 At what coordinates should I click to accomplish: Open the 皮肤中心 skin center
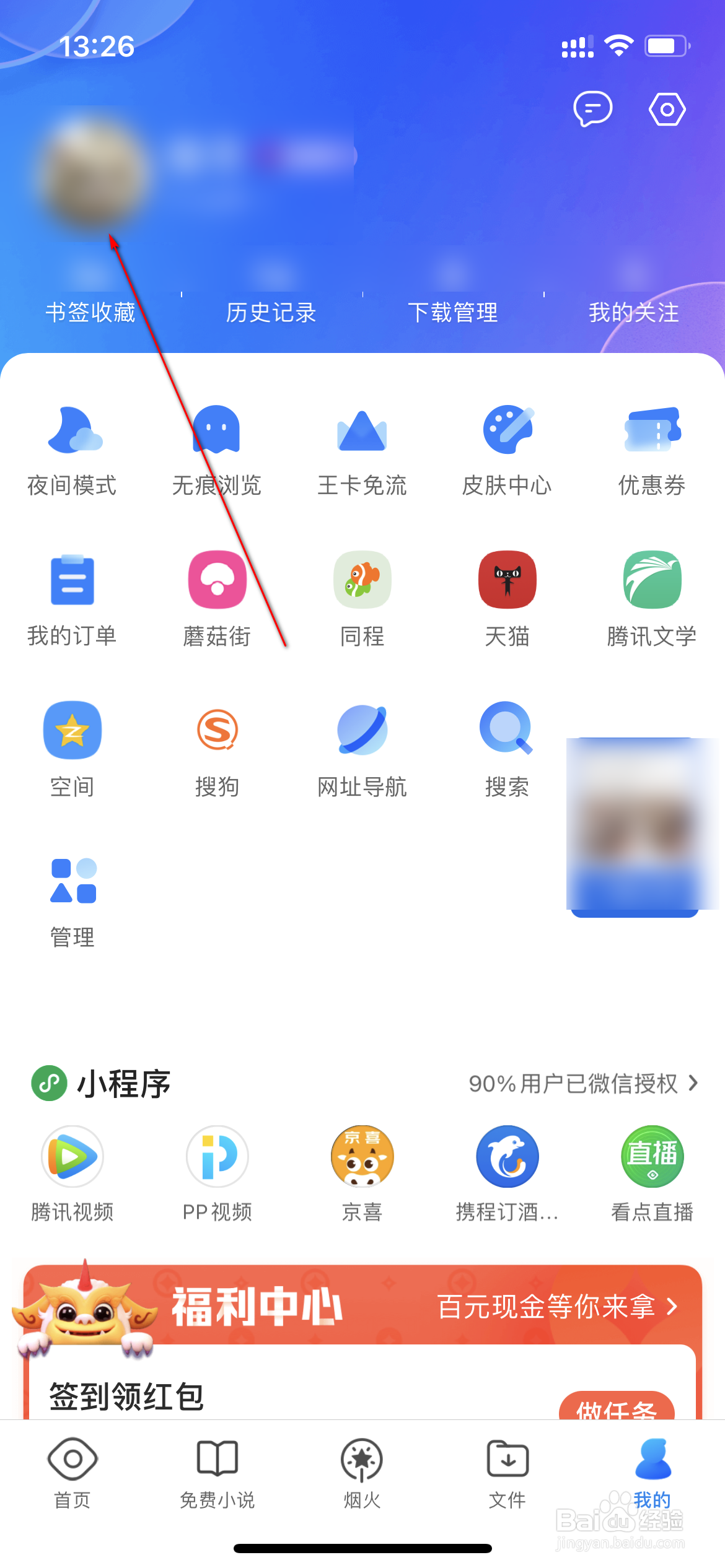507,449
